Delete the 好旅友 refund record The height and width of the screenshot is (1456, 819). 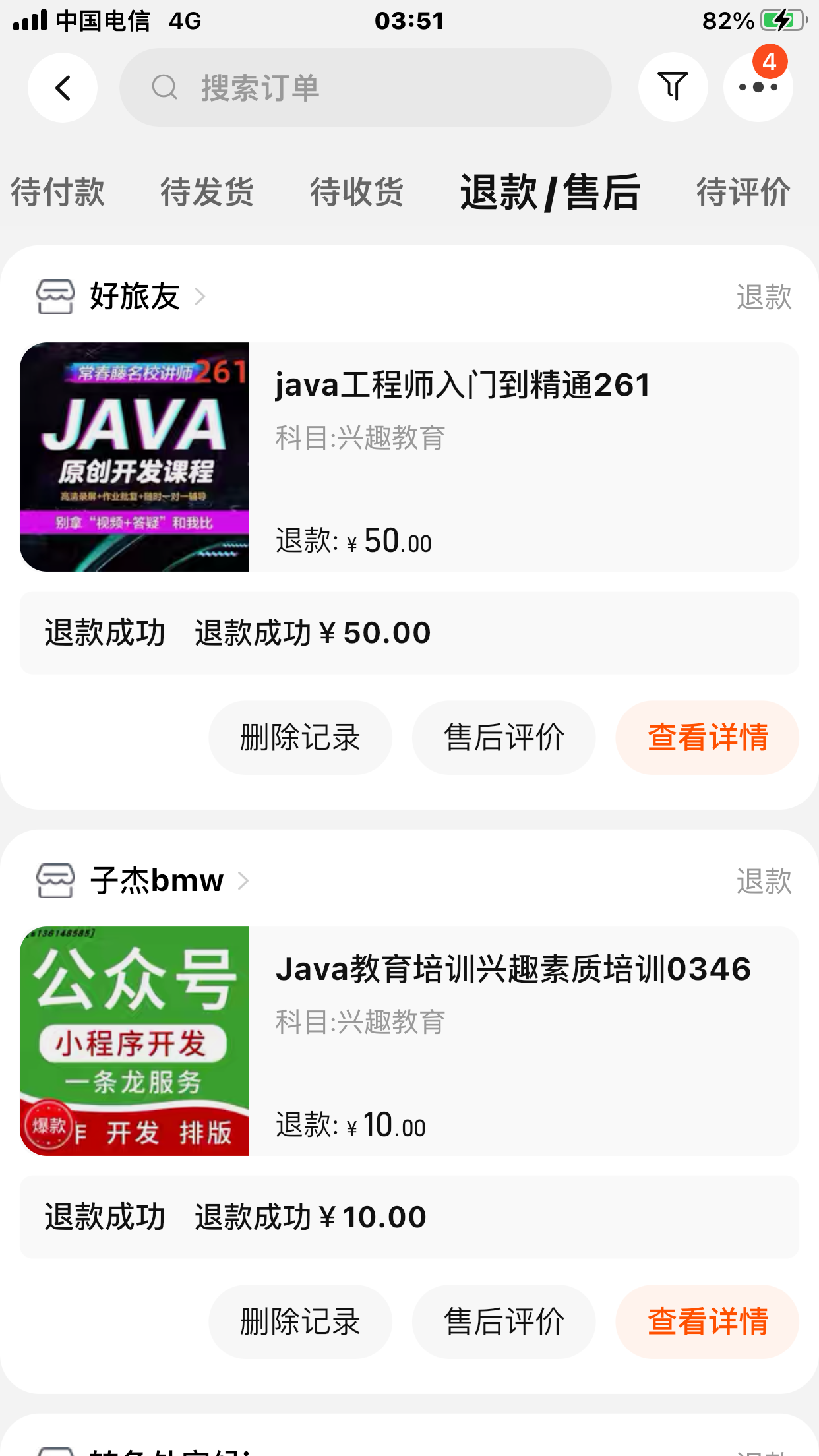coord(300,737)
